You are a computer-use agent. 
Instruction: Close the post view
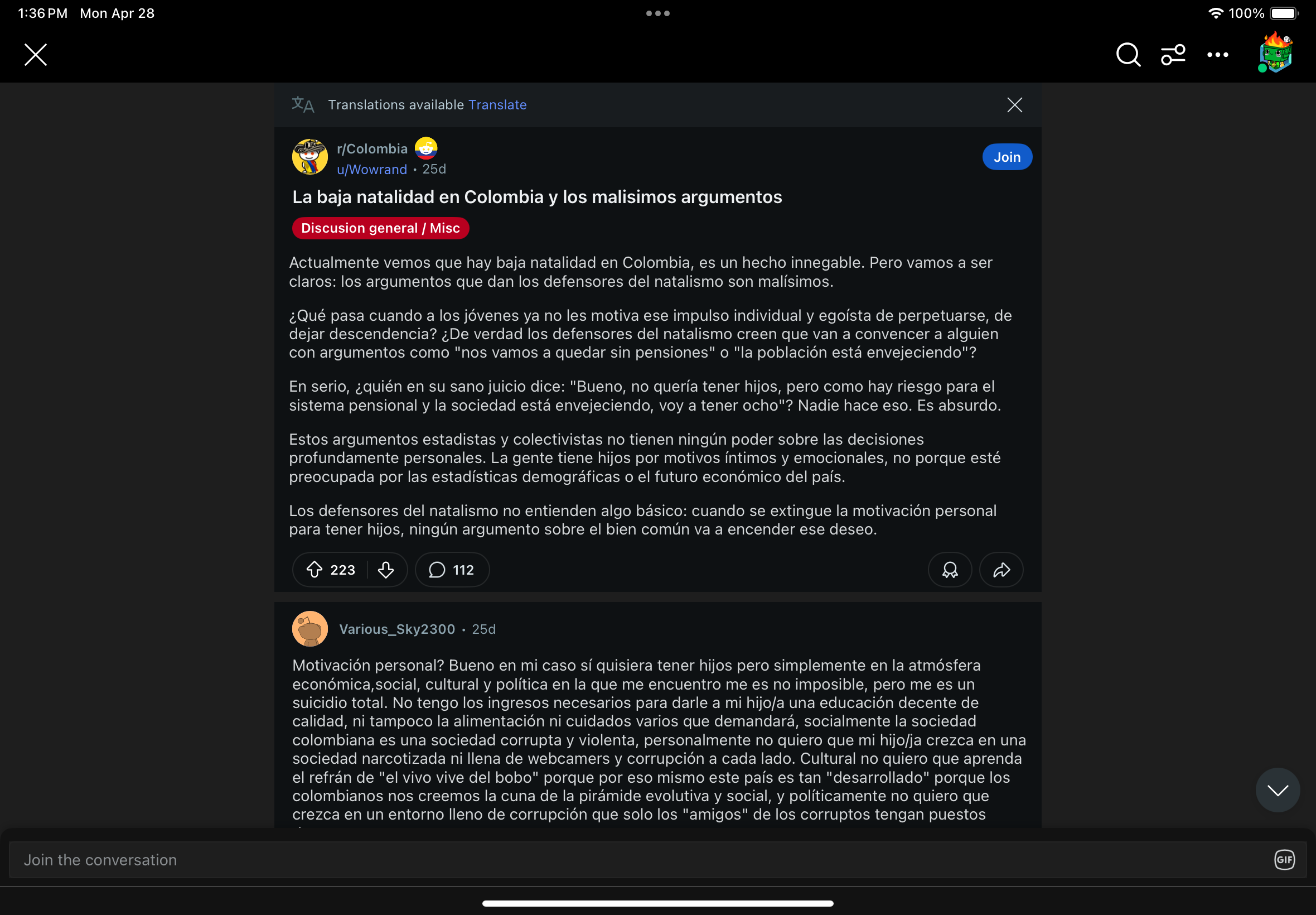click(36, 55)
